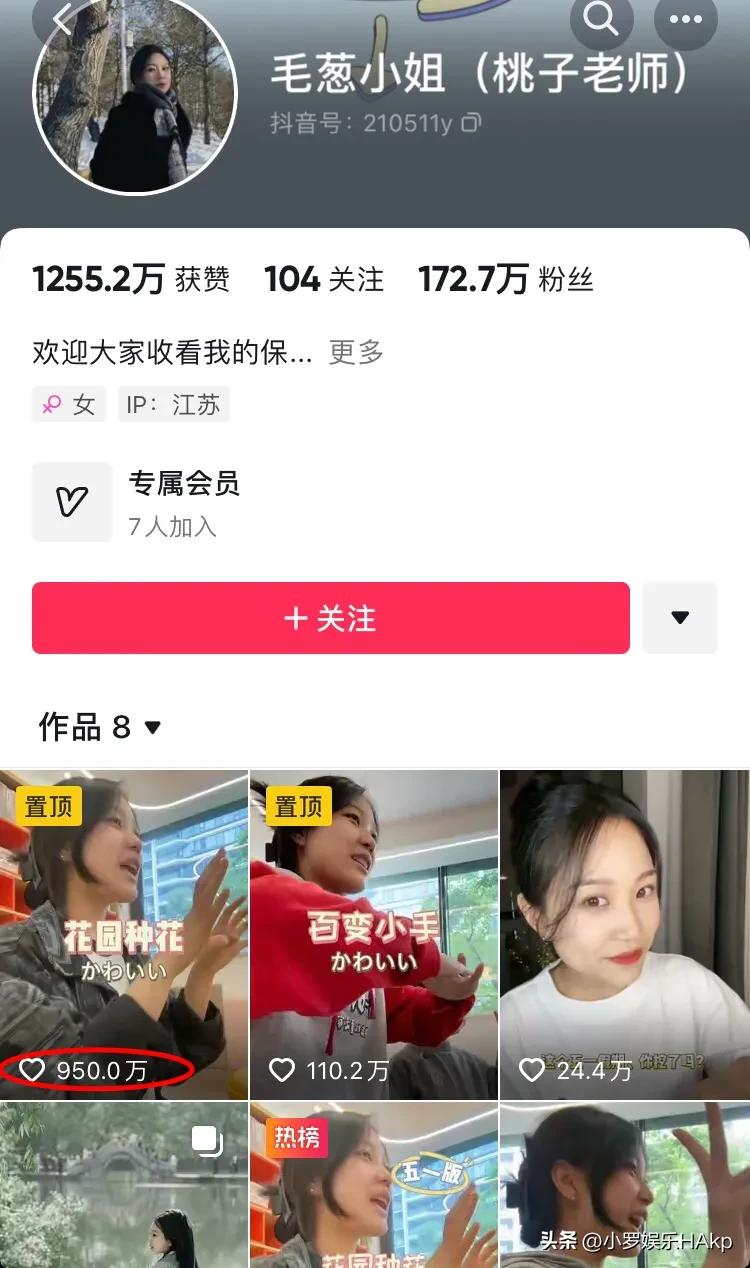Click the red +关注 follow button

(x=331, y=618)
